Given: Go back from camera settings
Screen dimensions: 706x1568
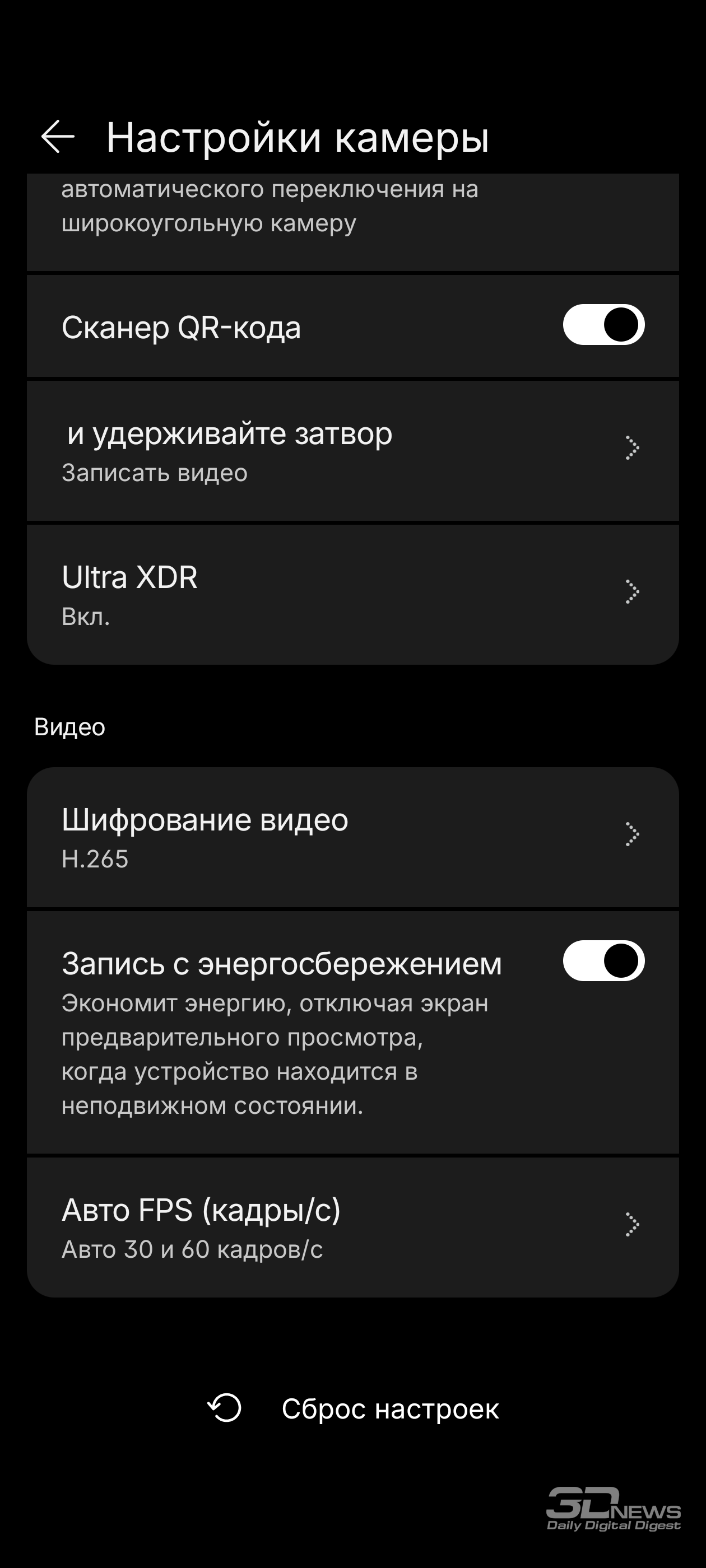Looking at the screenshot, I should tap(58, 136).
